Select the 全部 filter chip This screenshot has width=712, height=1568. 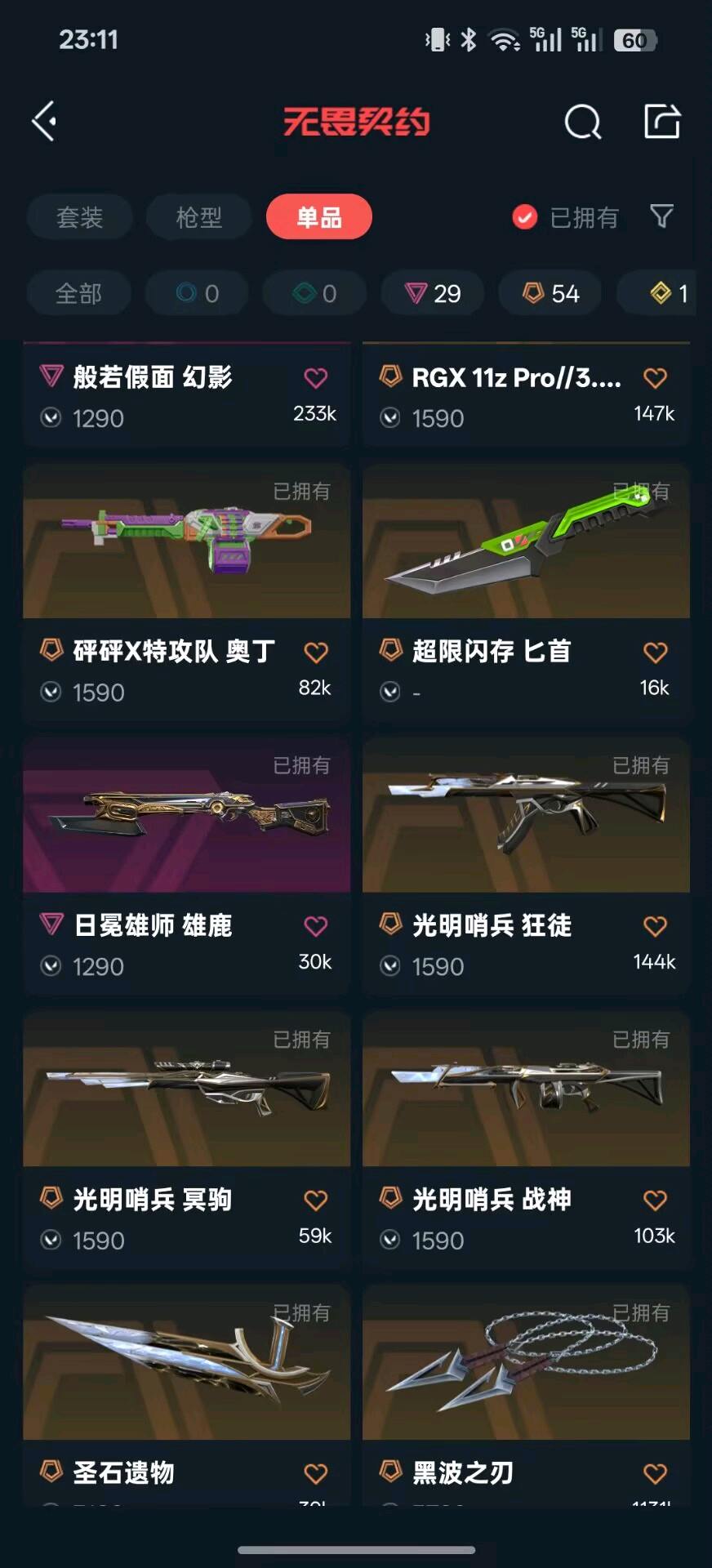click(78, 293)
